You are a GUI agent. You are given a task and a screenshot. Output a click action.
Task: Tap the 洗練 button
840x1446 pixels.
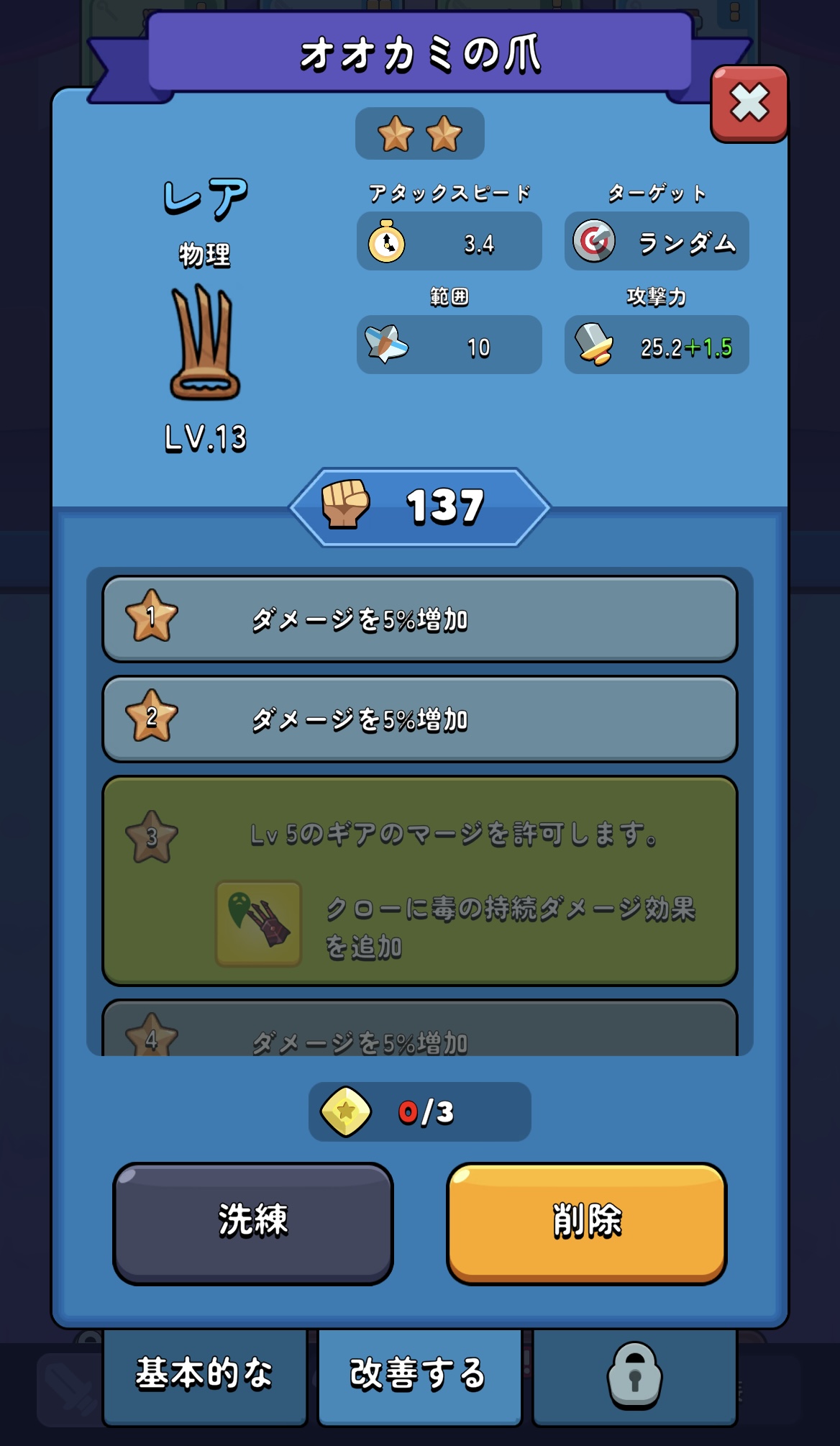(x=253, y=1222)
